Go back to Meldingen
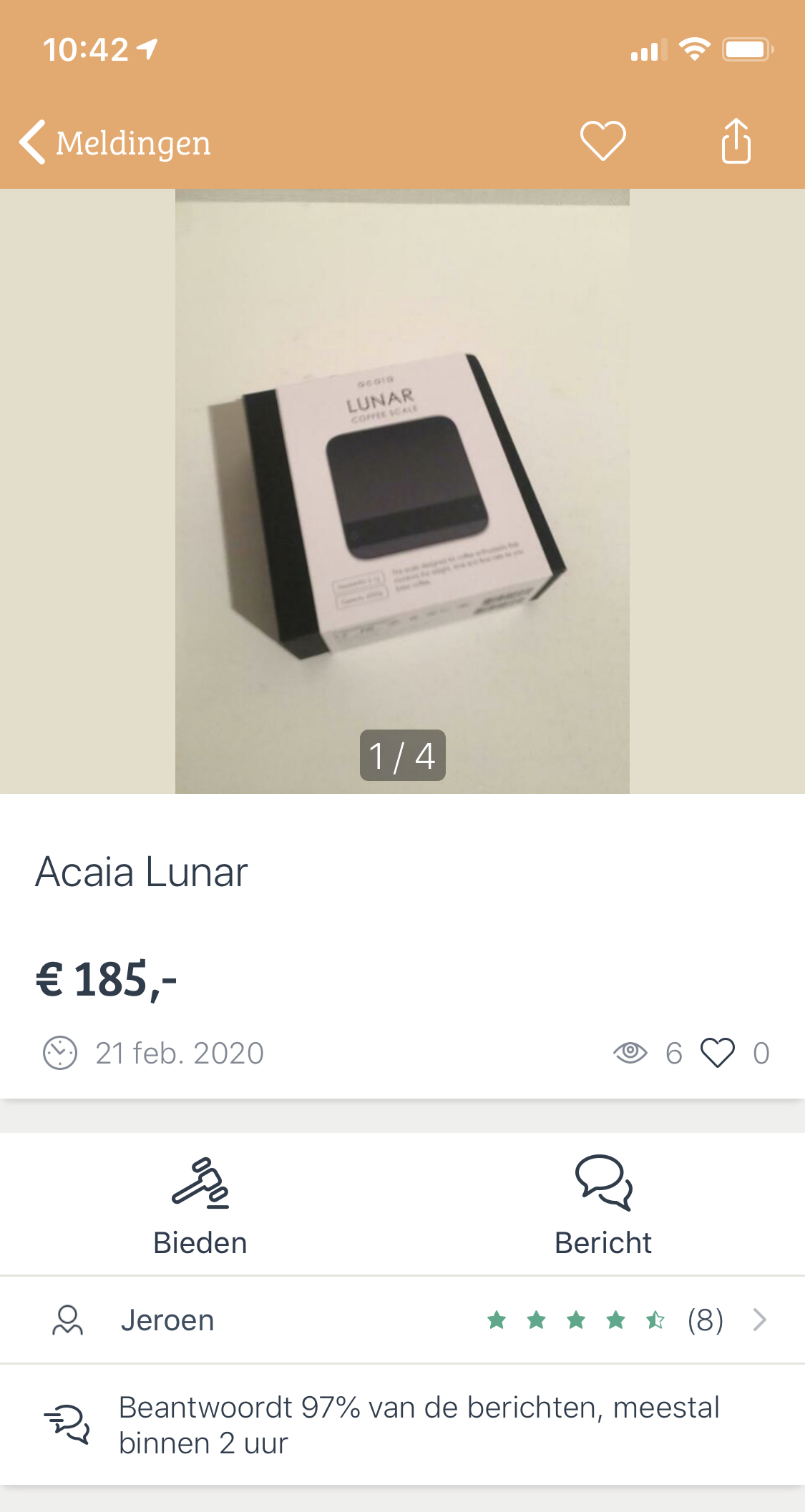The height and width of the screenshot is (1512, 805). [x=114, y=142]
